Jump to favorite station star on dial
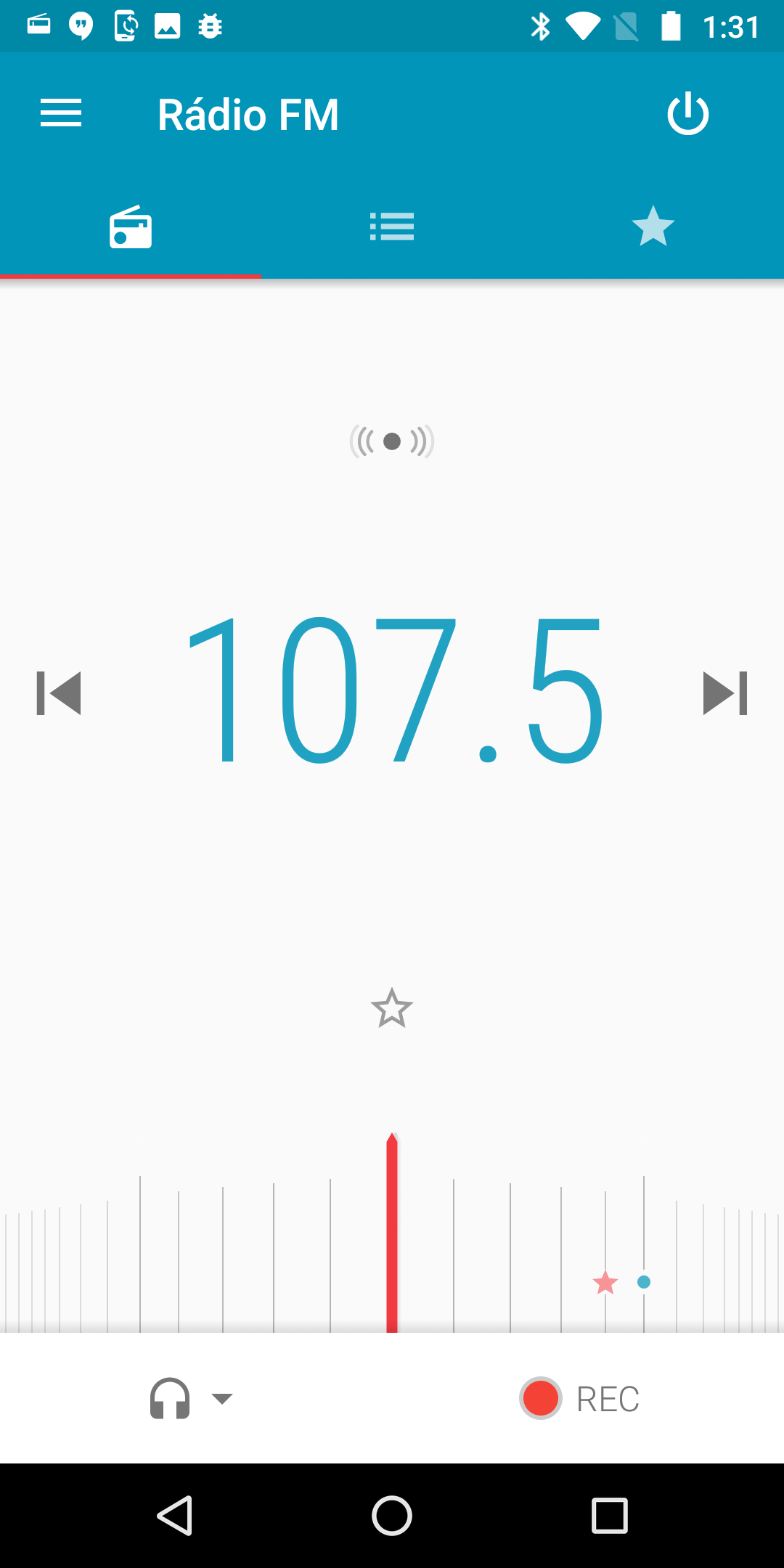Viewport: 784px width, 1568px height. point(605,1283)
